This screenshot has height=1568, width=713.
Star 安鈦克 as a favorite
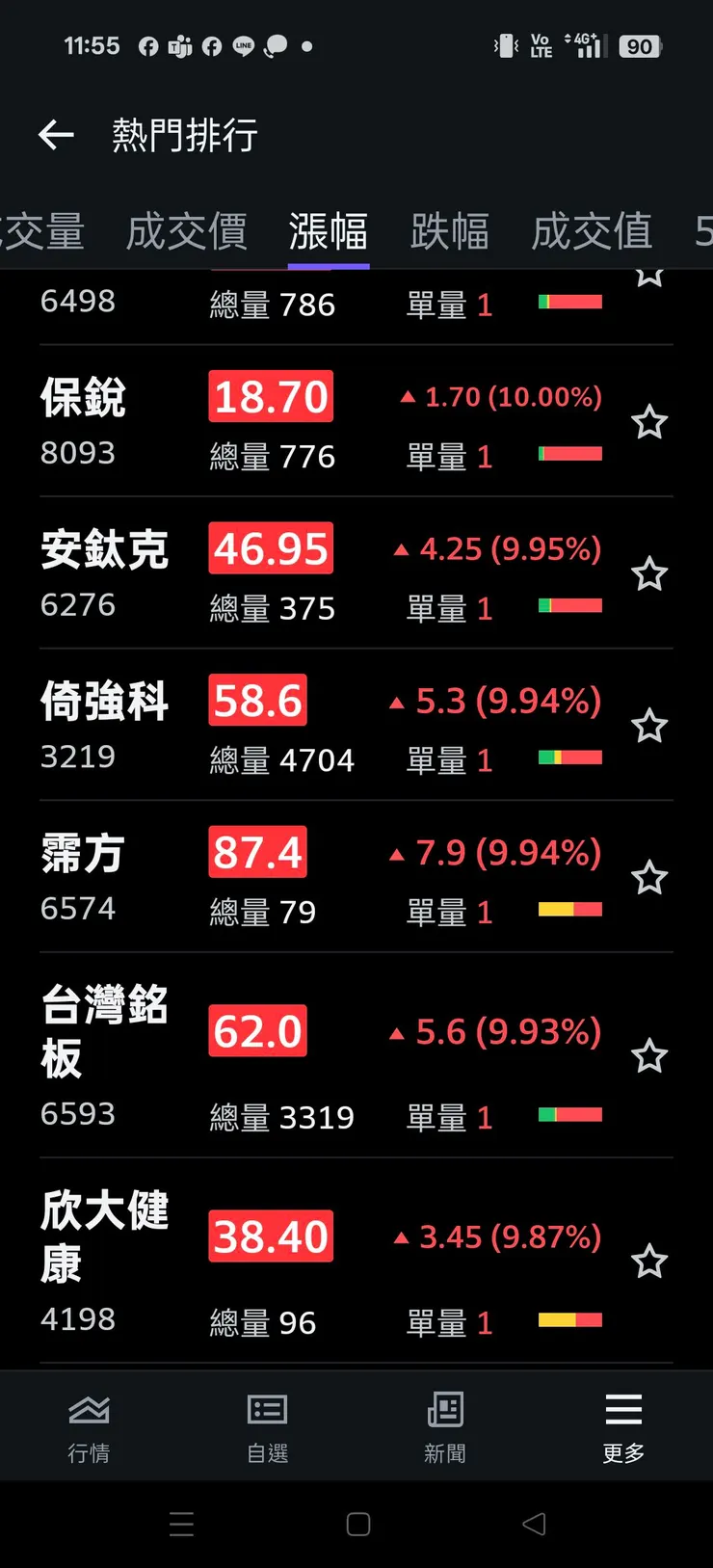(649, 574)
